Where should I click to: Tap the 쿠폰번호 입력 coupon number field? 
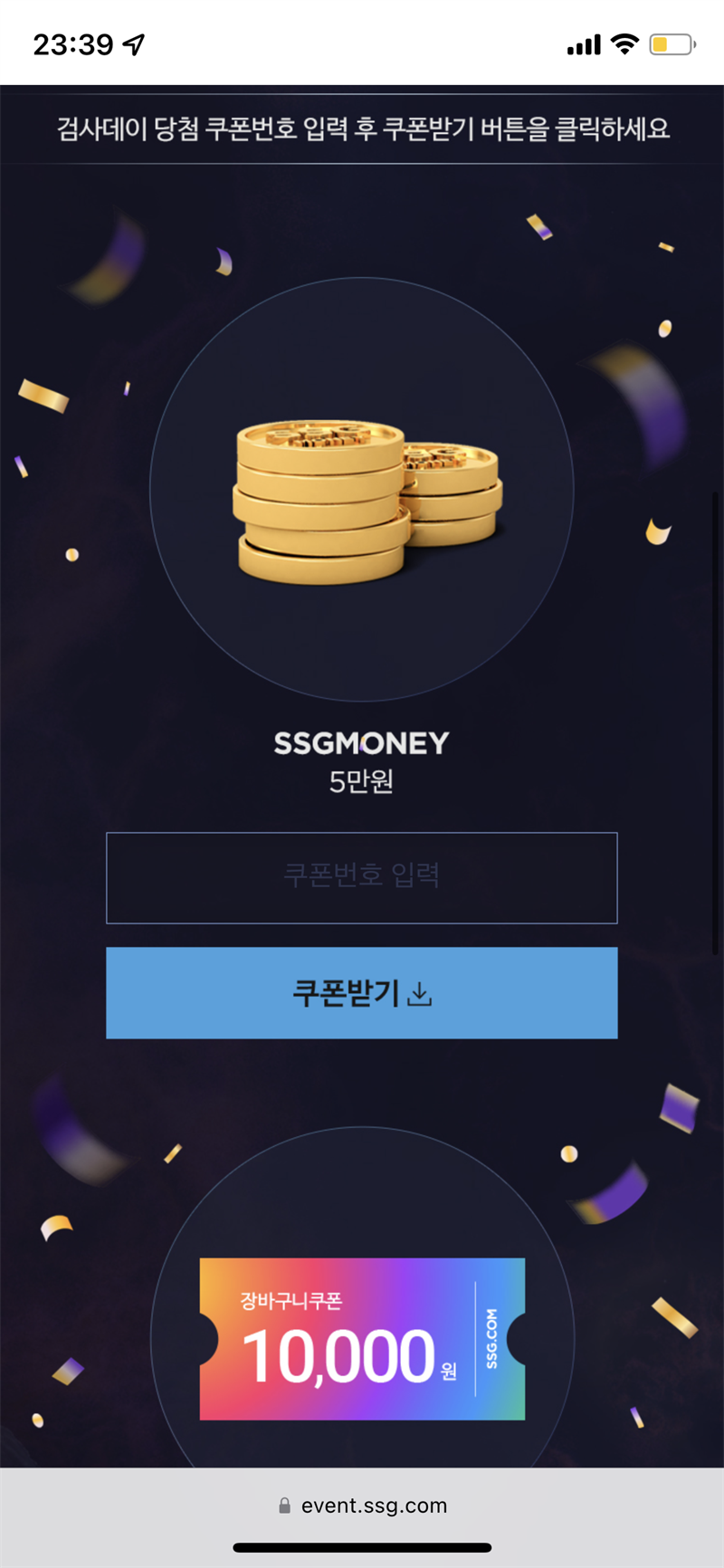point(361,877)
